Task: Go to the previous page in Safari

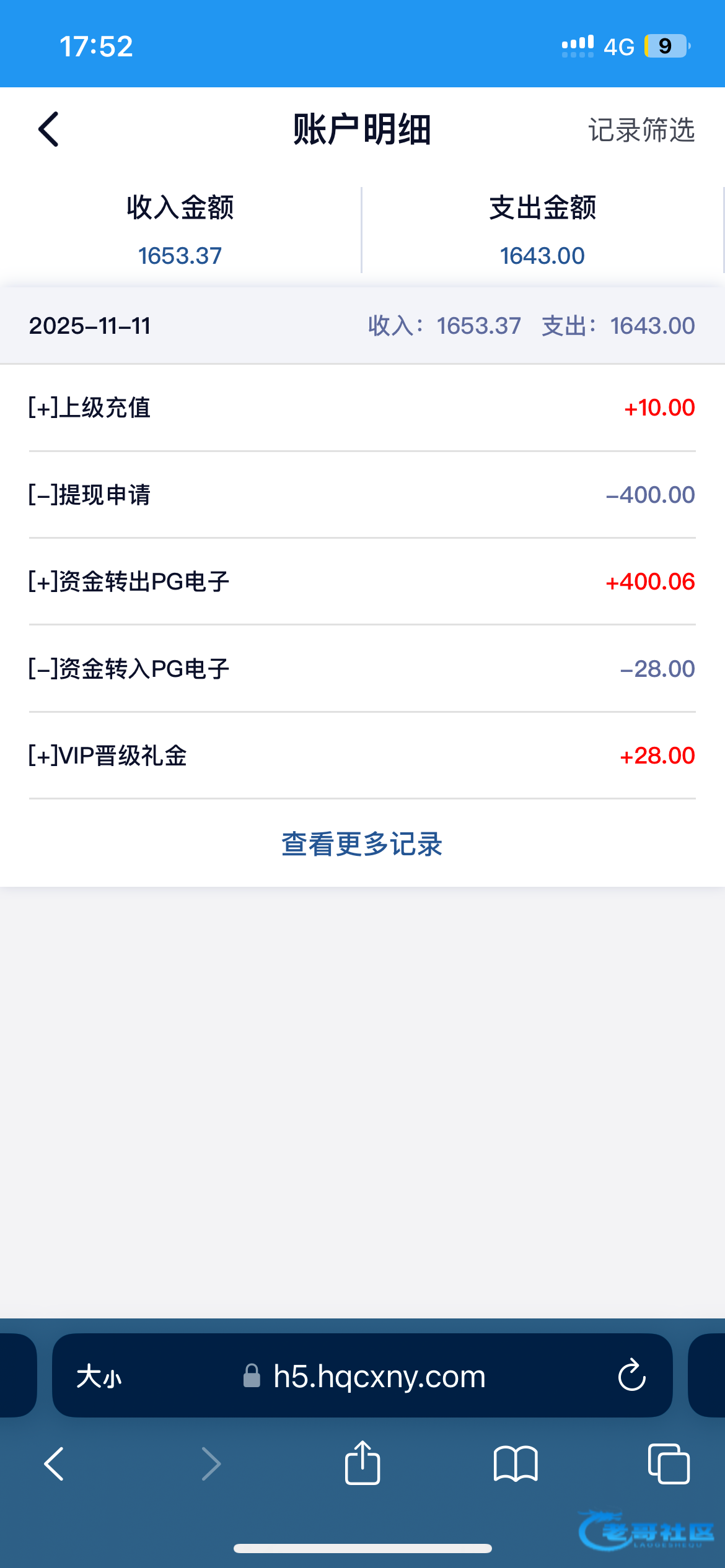Action: [55, 1465]
